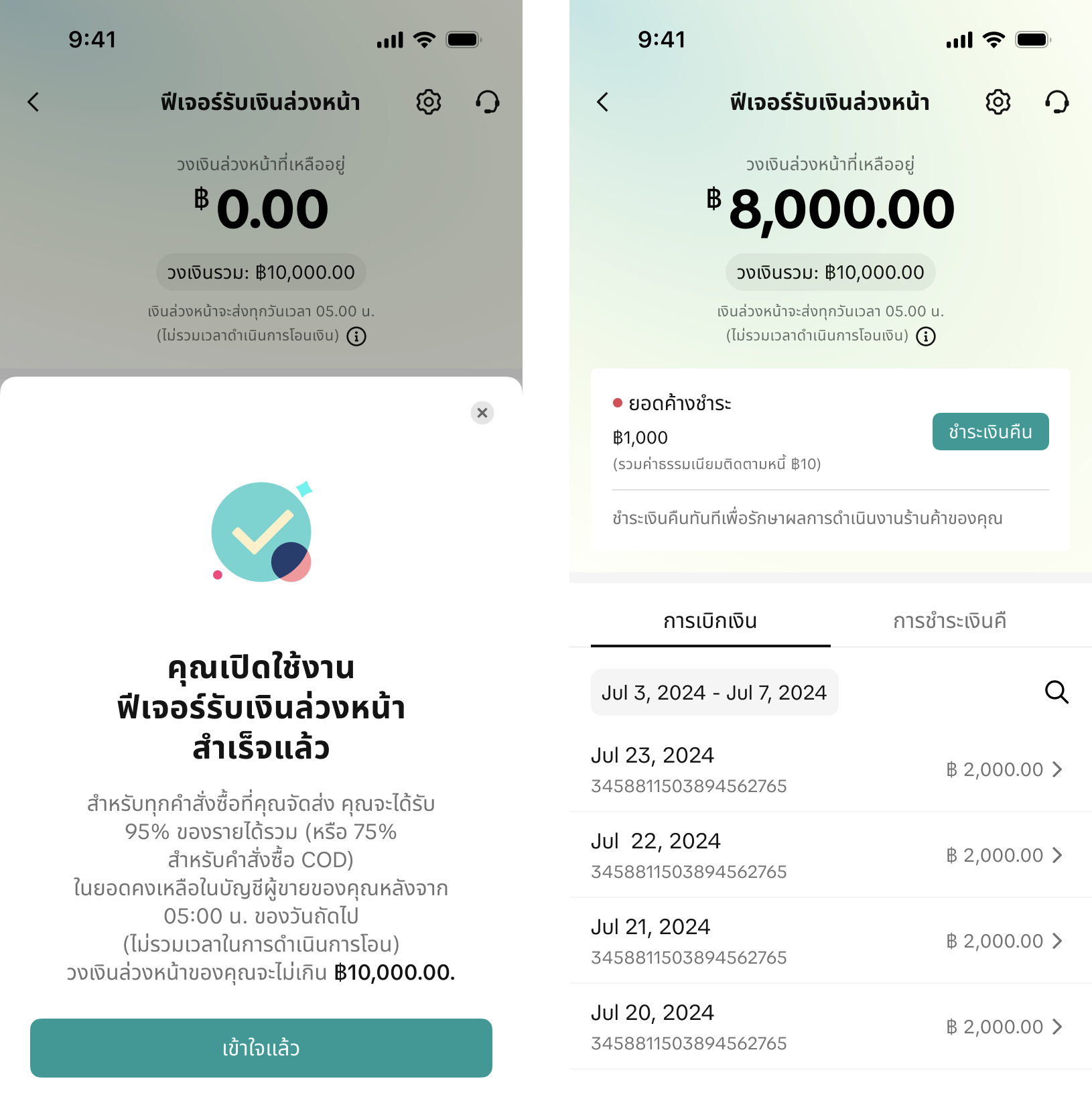Viewport: 1092px width, 1099px height.
Task: View the Jul 21, 2024 withdrawal details
Action: tap(829, 941)
